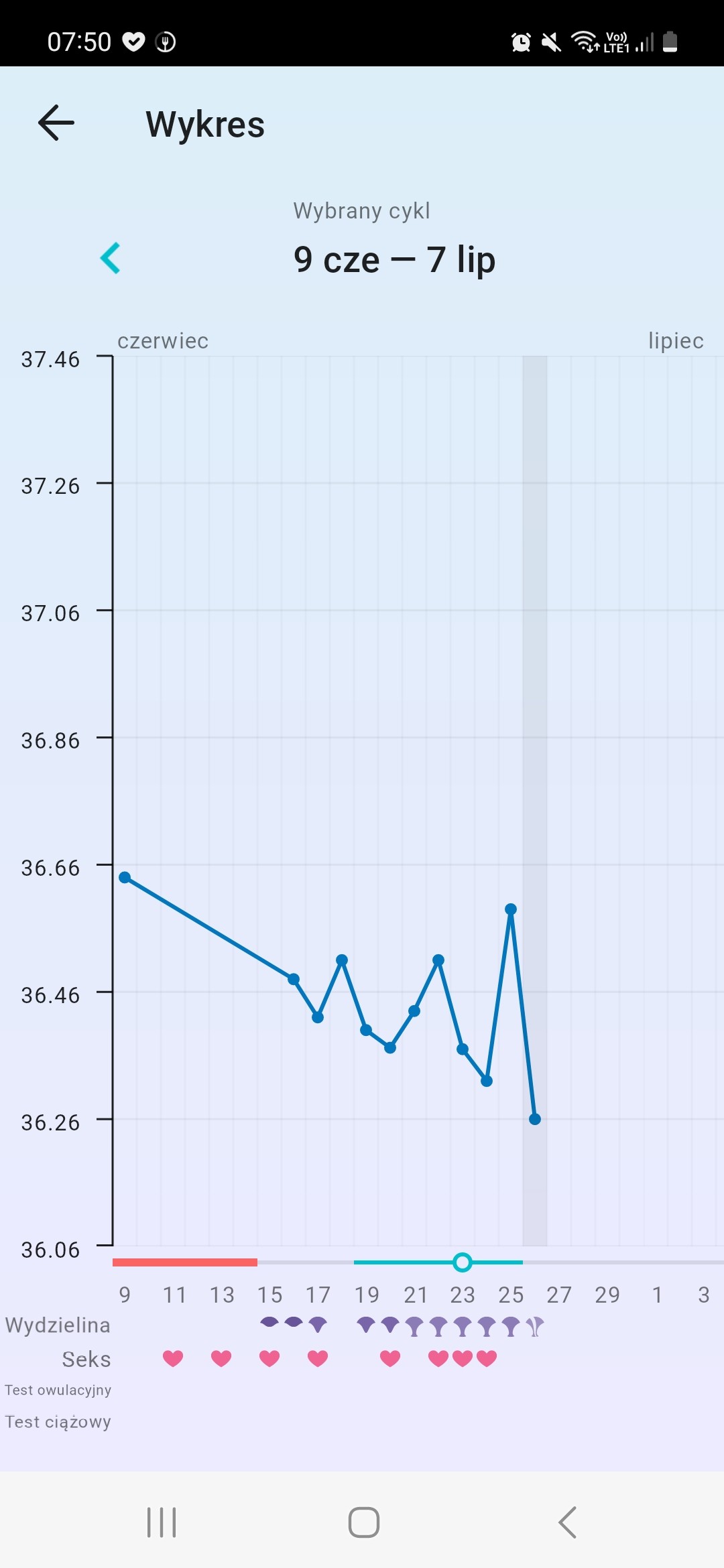
Task: Open recent apps in the navigation bar
Action: pyautogui.click(x=162, y=1522)
